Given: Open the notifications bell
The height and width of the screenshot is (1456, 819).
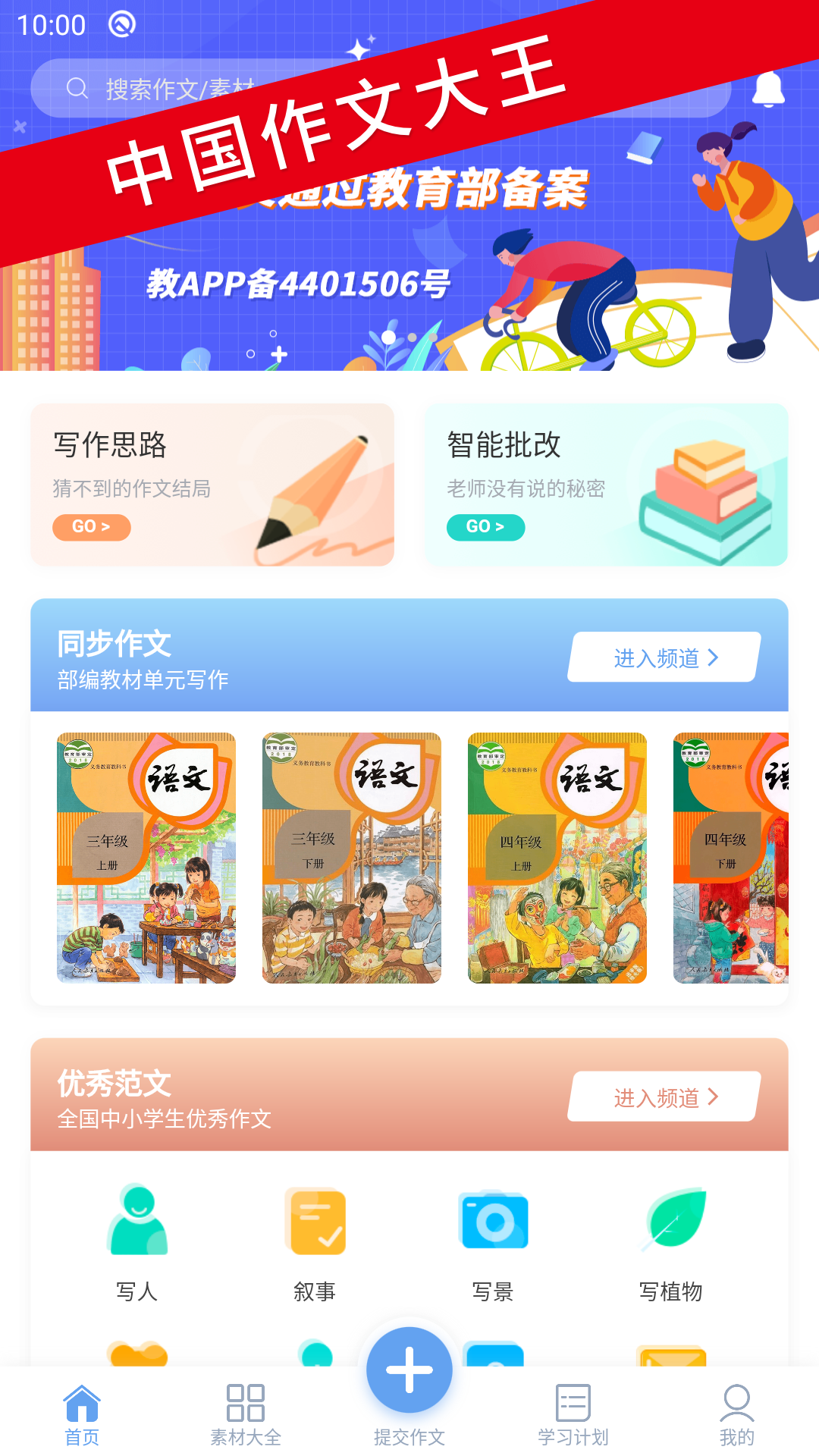Looking at the screenshot, I should coord(767,89).
